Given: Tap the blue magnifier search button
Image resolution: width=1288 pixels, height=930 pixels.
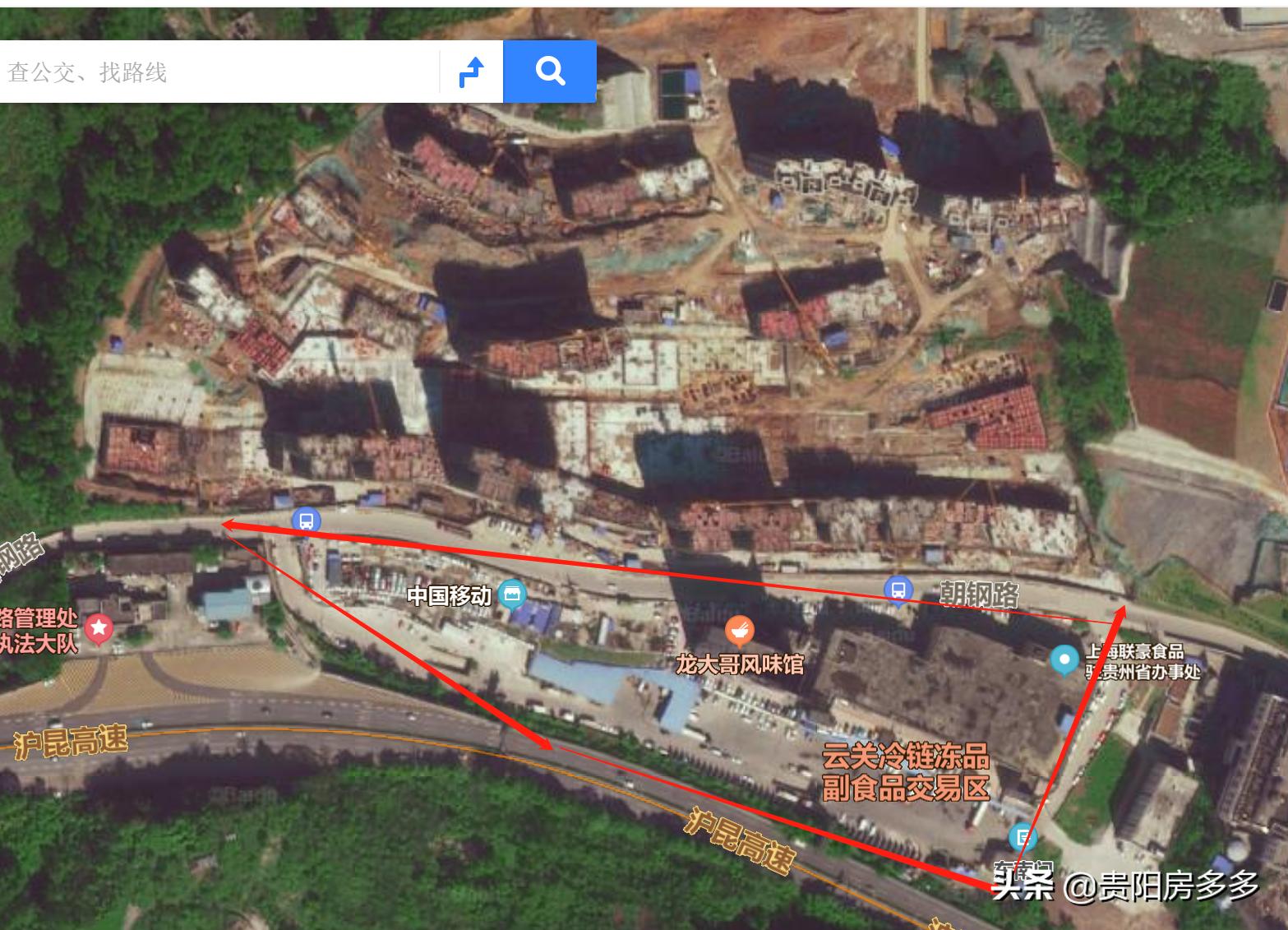Looking at the screenshot, I should coord(550,72).
